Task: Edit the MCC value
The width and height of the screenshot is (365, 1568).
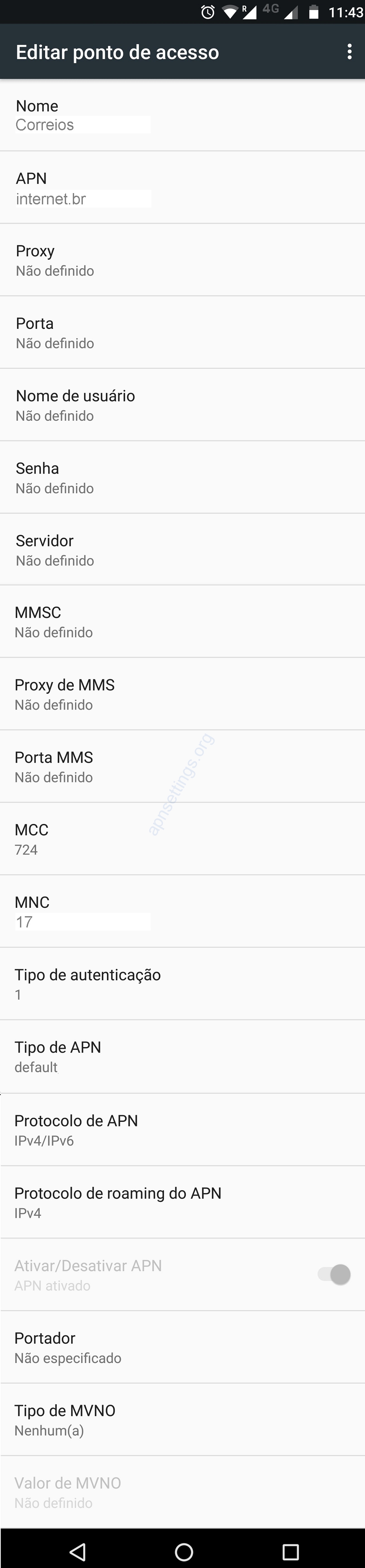Action: 182,839
